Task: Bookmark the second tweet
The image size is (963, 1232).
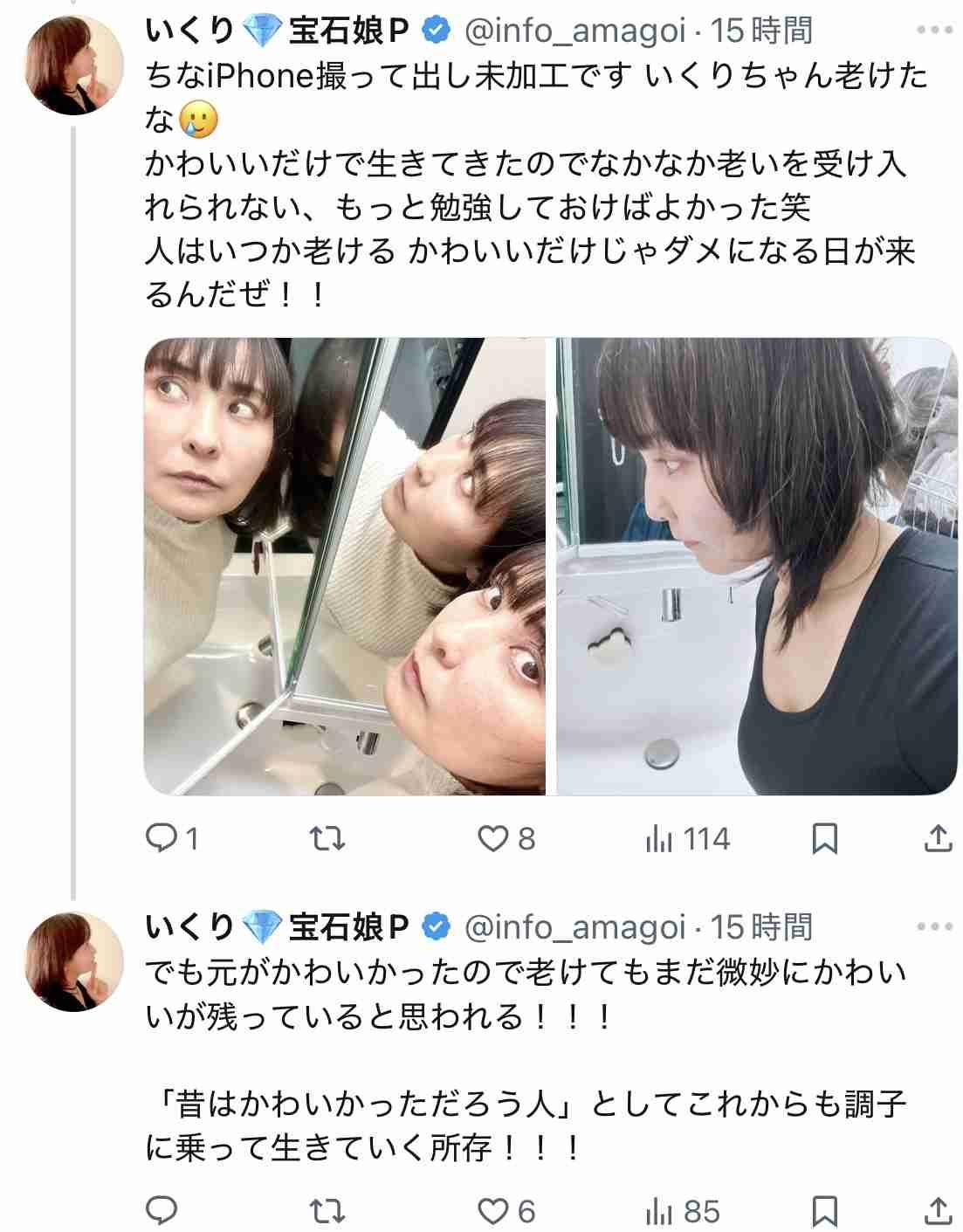Action: 824,1211
